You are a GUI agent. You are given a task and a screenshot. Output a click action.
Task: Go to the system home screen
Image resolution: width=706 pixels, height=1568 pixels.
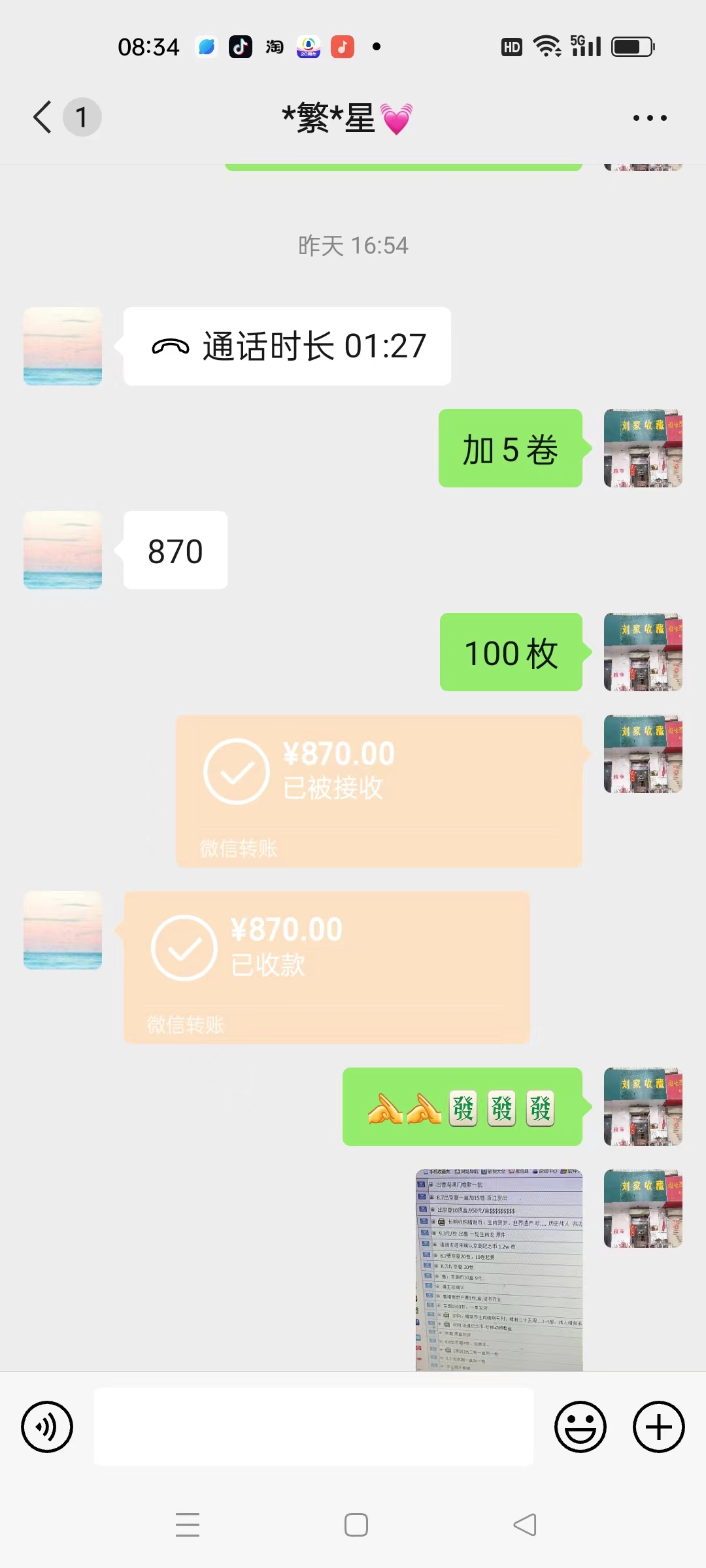(x=356, y=1525)
